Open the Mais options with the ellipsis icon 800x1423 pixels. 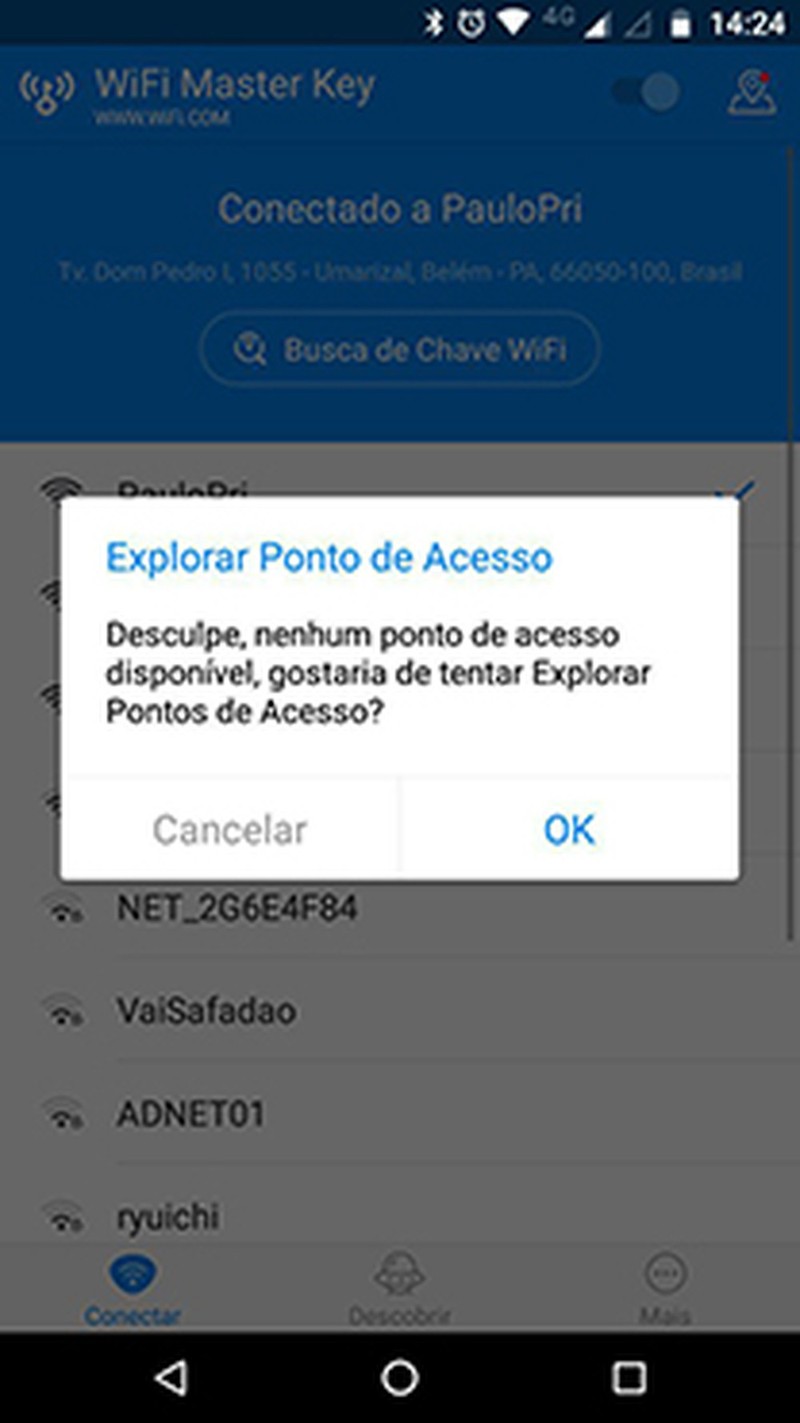point(665,1272)
